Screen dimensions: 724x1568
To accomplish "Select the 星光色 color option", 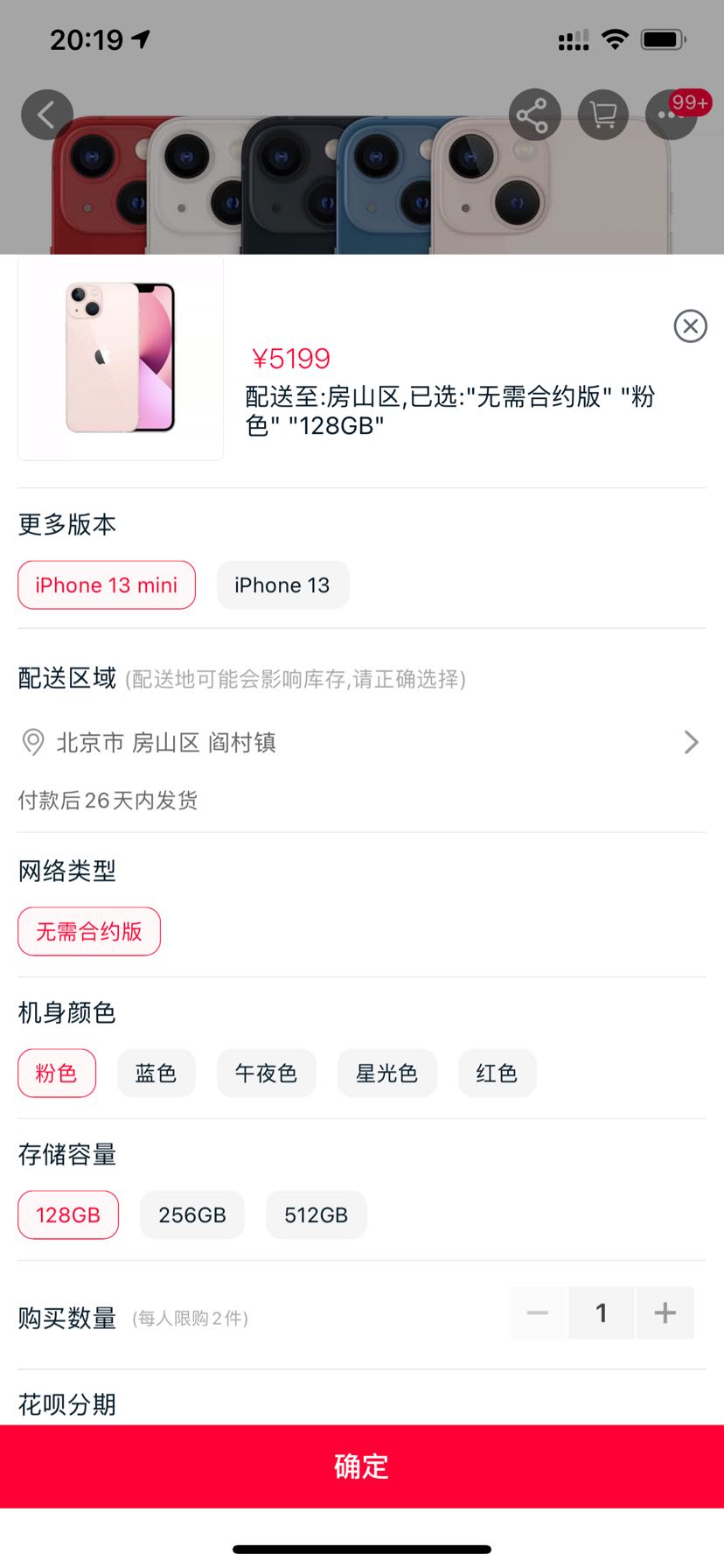I will pyautogui.click(x=386, y=1074).
